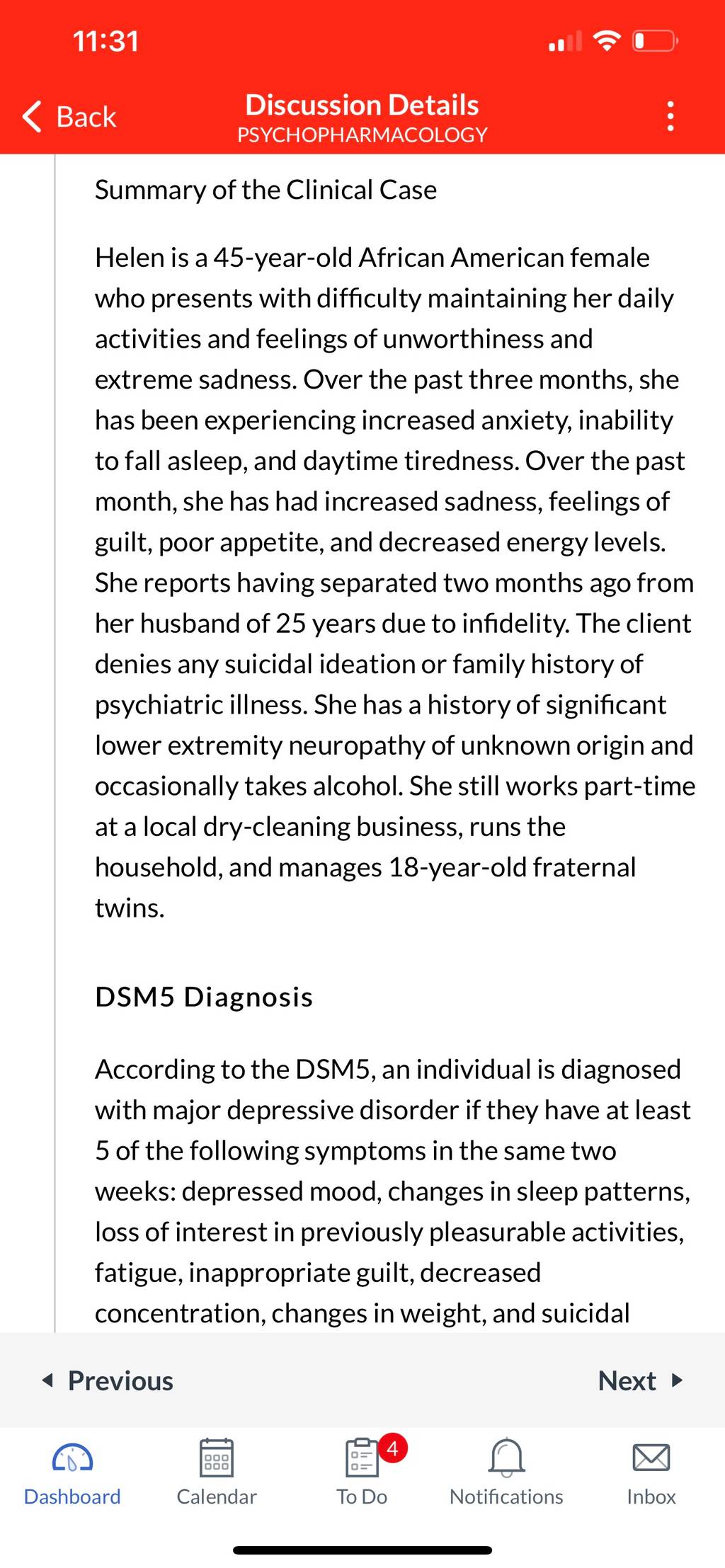The height and width of the screenshot is (1568, 725).
Task: Open the Inbox tab
Action: click(x=651, y=1472)
